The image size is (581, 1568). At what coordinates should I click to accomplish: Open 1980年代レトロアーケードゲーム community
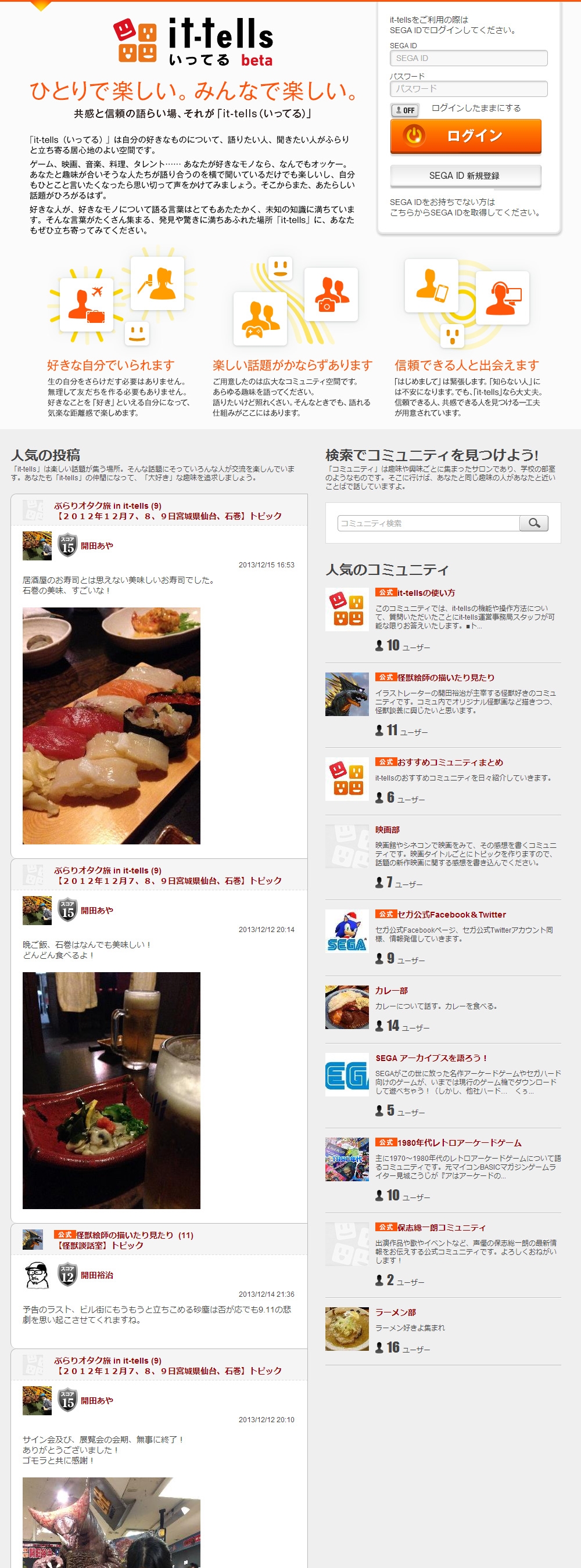459,1142
